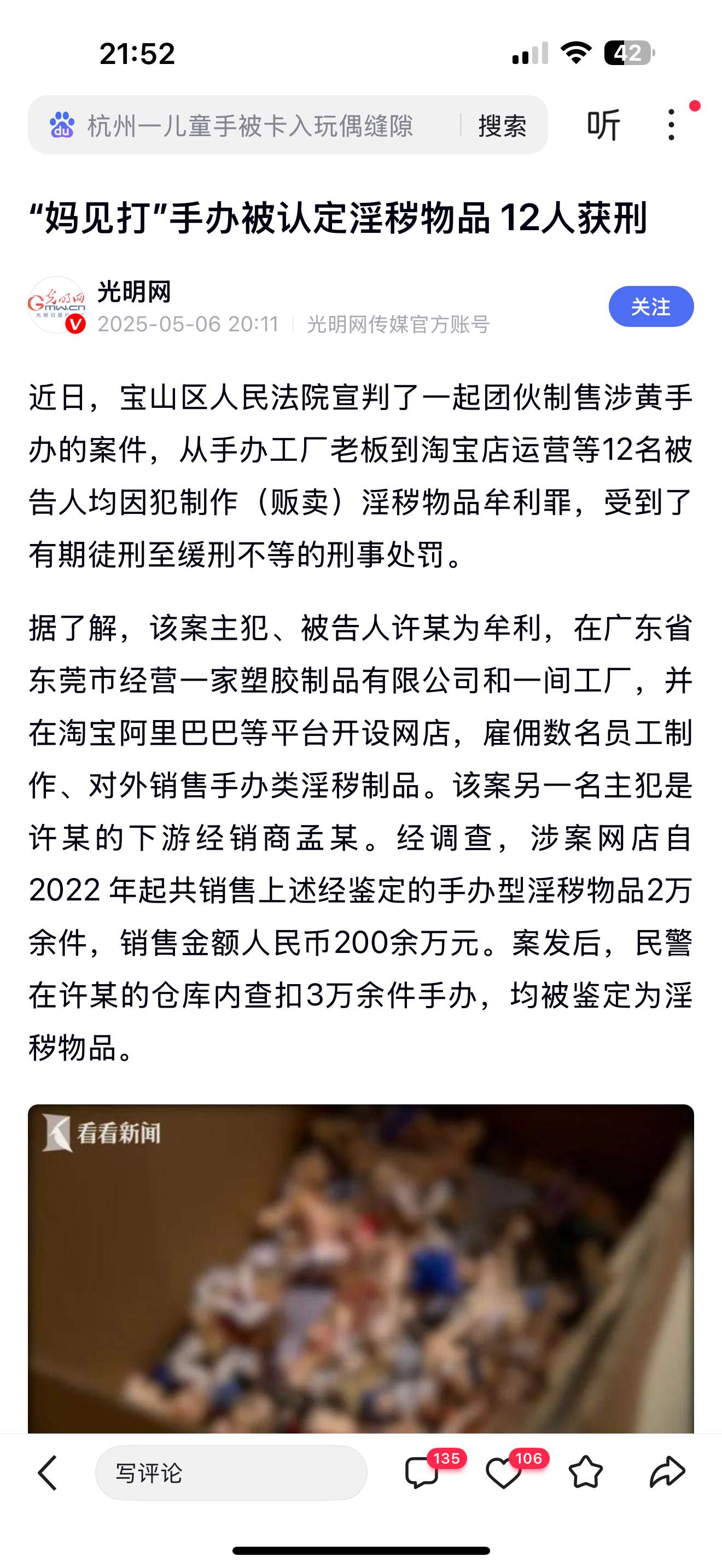View the blurred news image

361,1268
